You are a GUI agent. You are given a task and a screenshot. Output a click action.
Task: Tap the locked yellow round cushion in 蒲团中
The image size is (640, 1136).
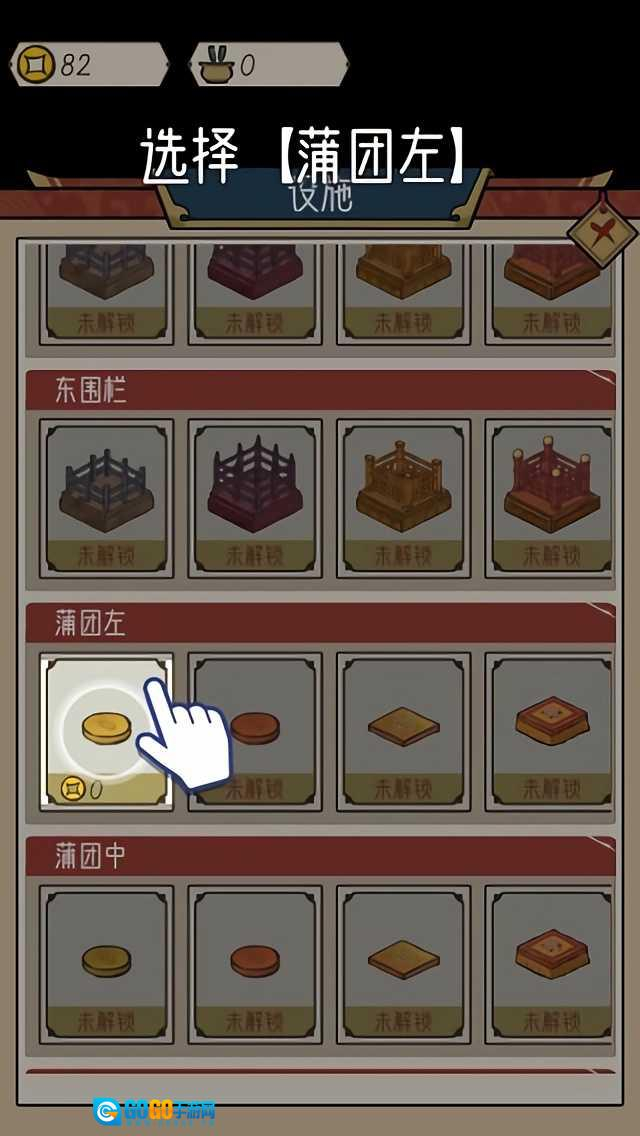pyautogui.click(x=105, y=962)
